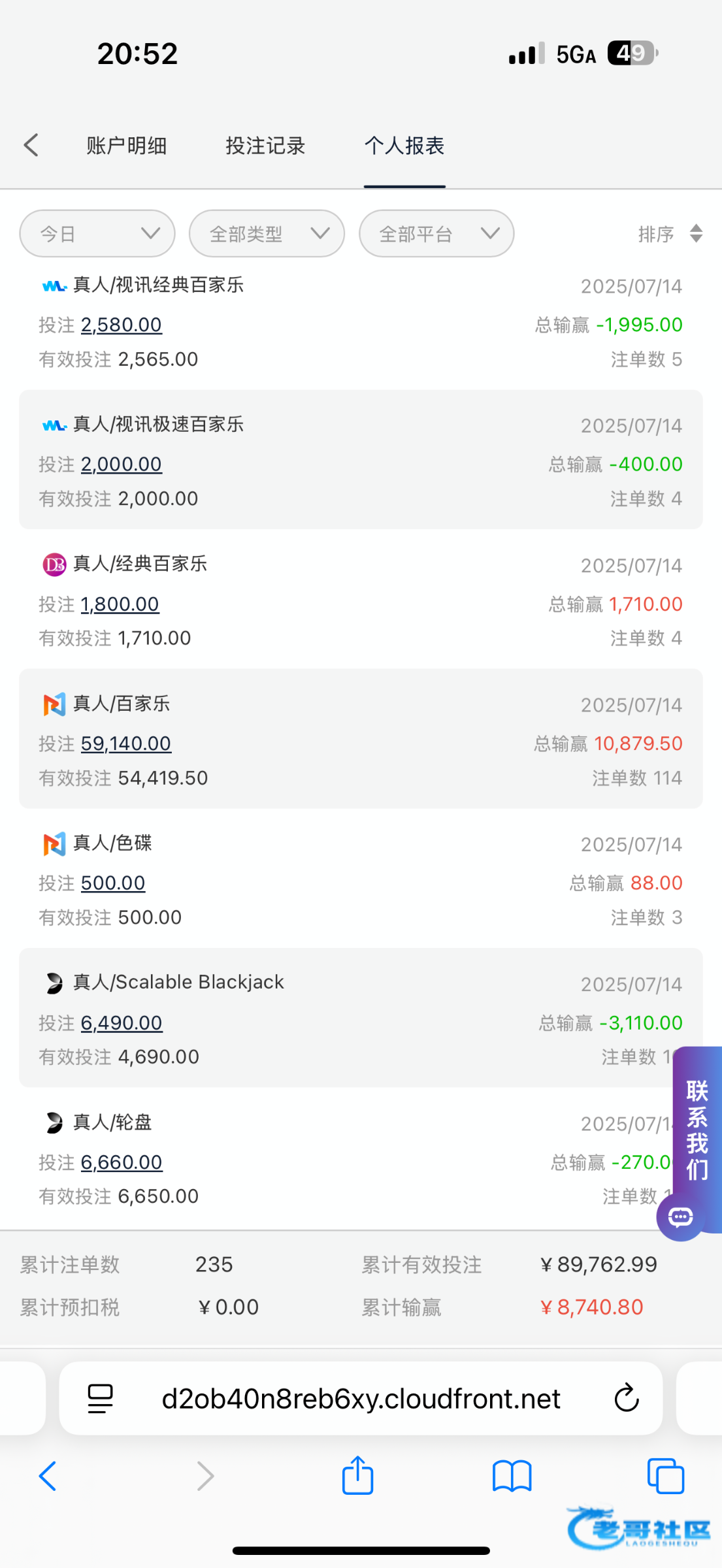Switch to the 投注记录 tab
Screen dimensions: 722x1568
pyautogui.click(x=265, y=145)
